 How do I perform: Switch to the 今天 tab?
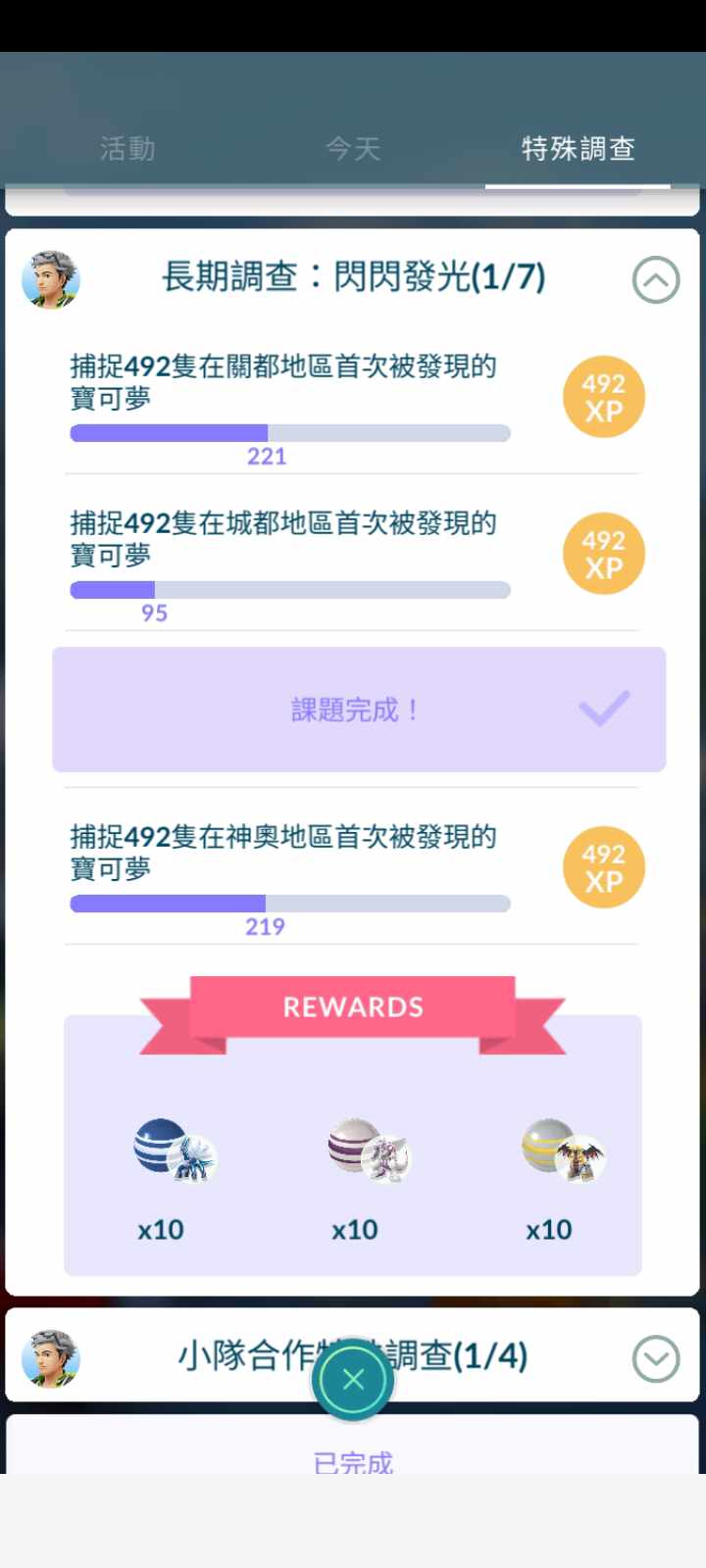click(353, 149)
